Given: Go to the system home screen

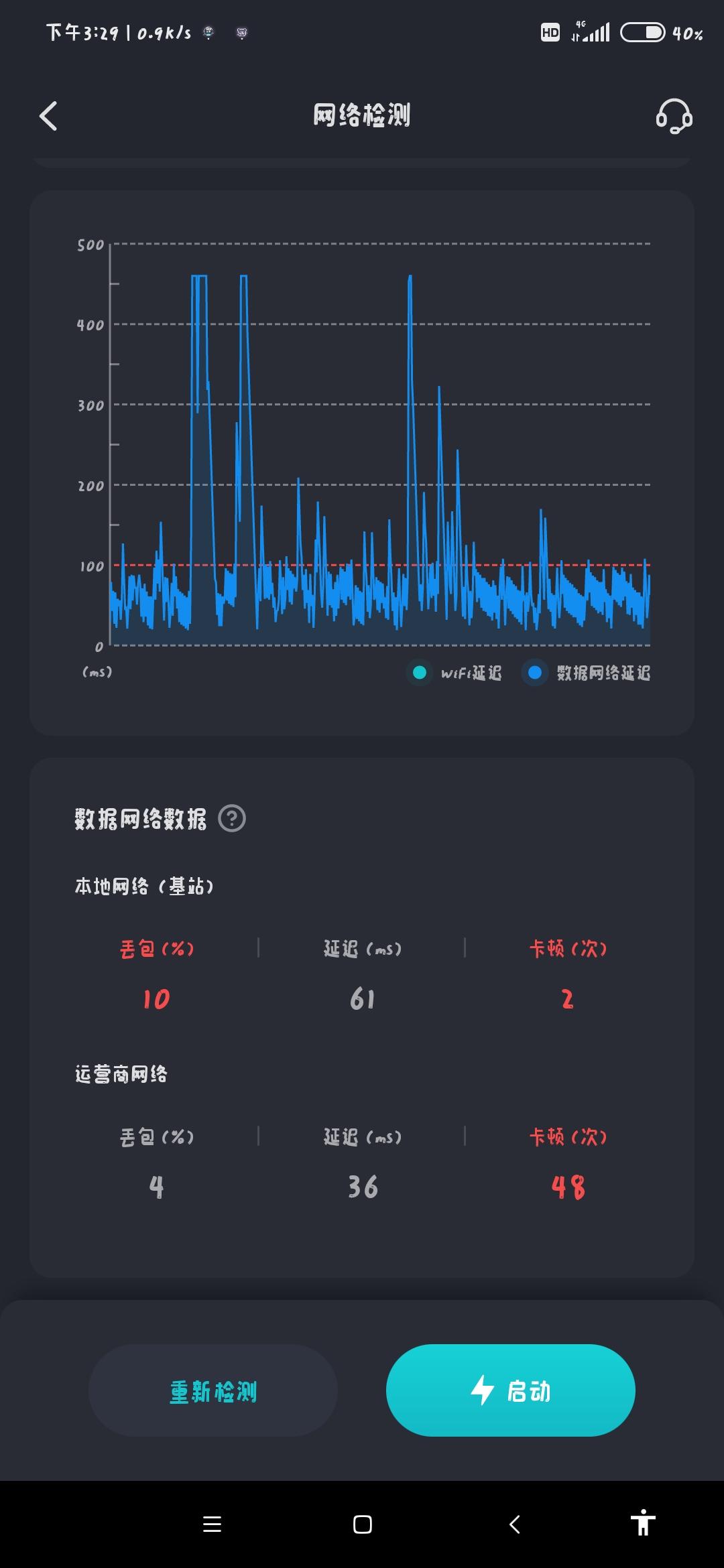Looking at the screenshot, I should [x=362, y=1524].
